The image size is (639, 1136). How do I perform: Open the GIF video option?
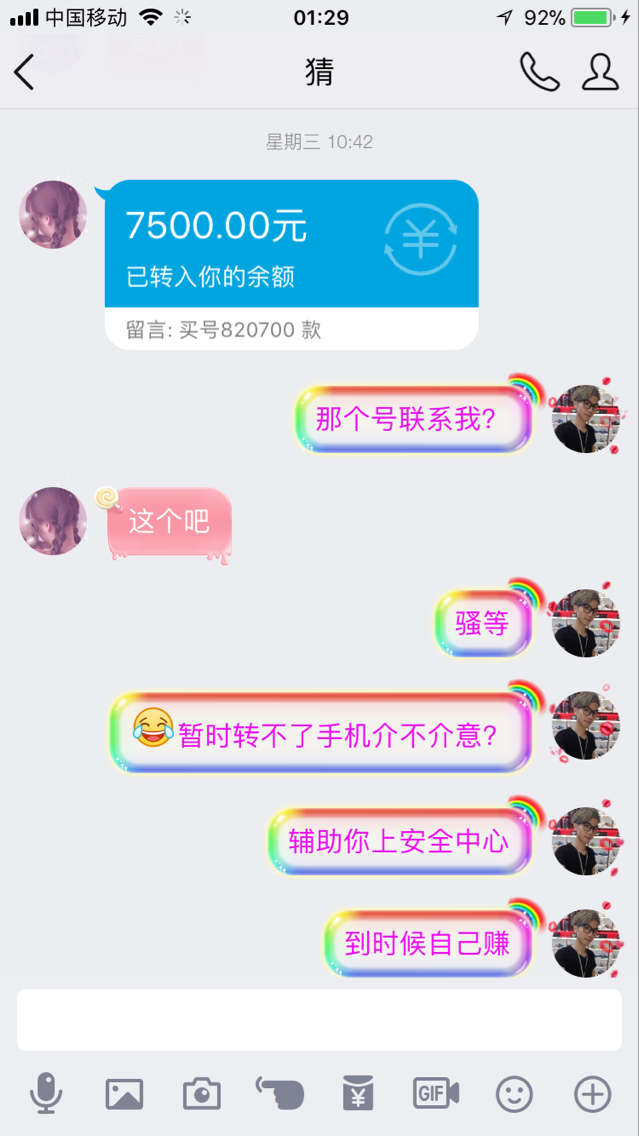click(436, 1093)
